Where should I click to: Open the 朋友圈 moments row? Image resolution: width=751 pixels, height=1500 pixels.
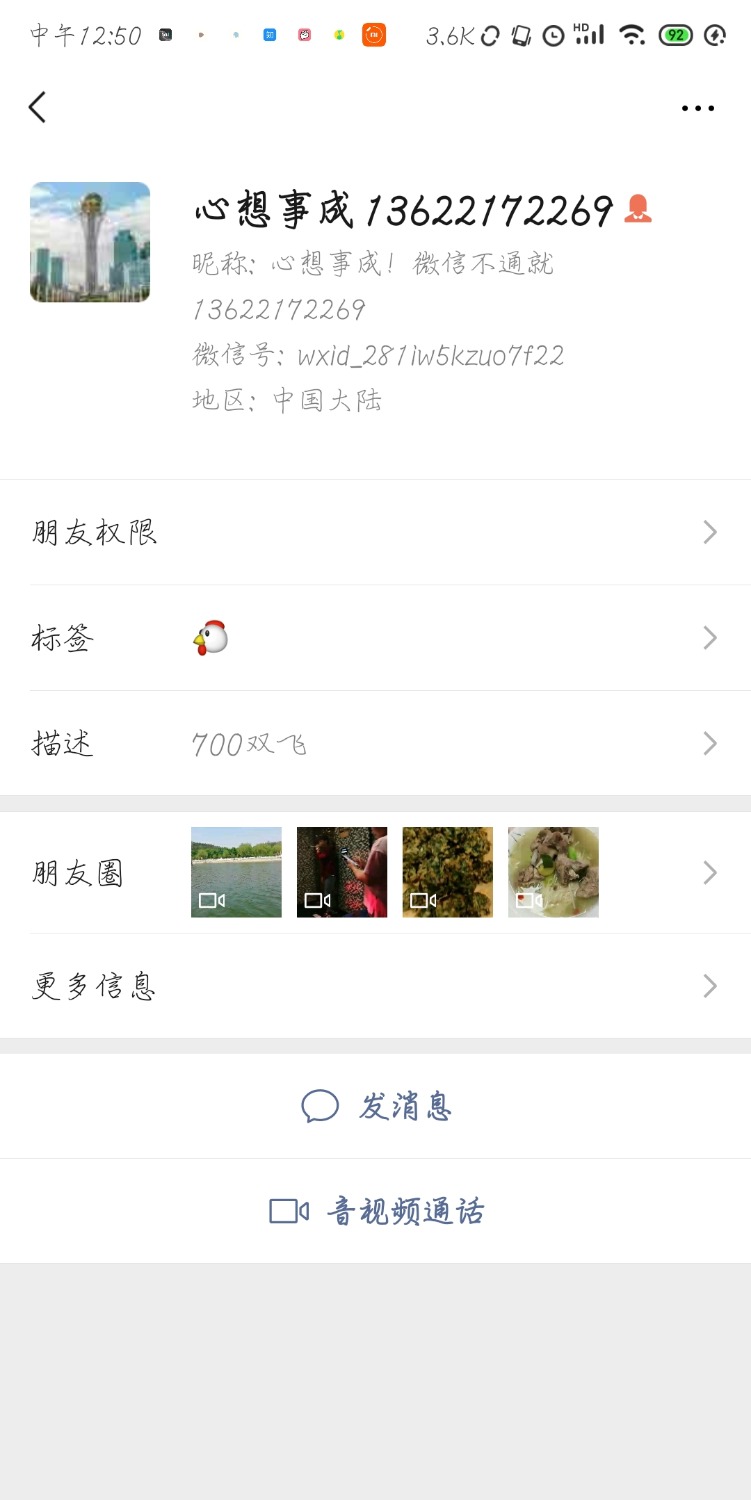coord(375,873)
